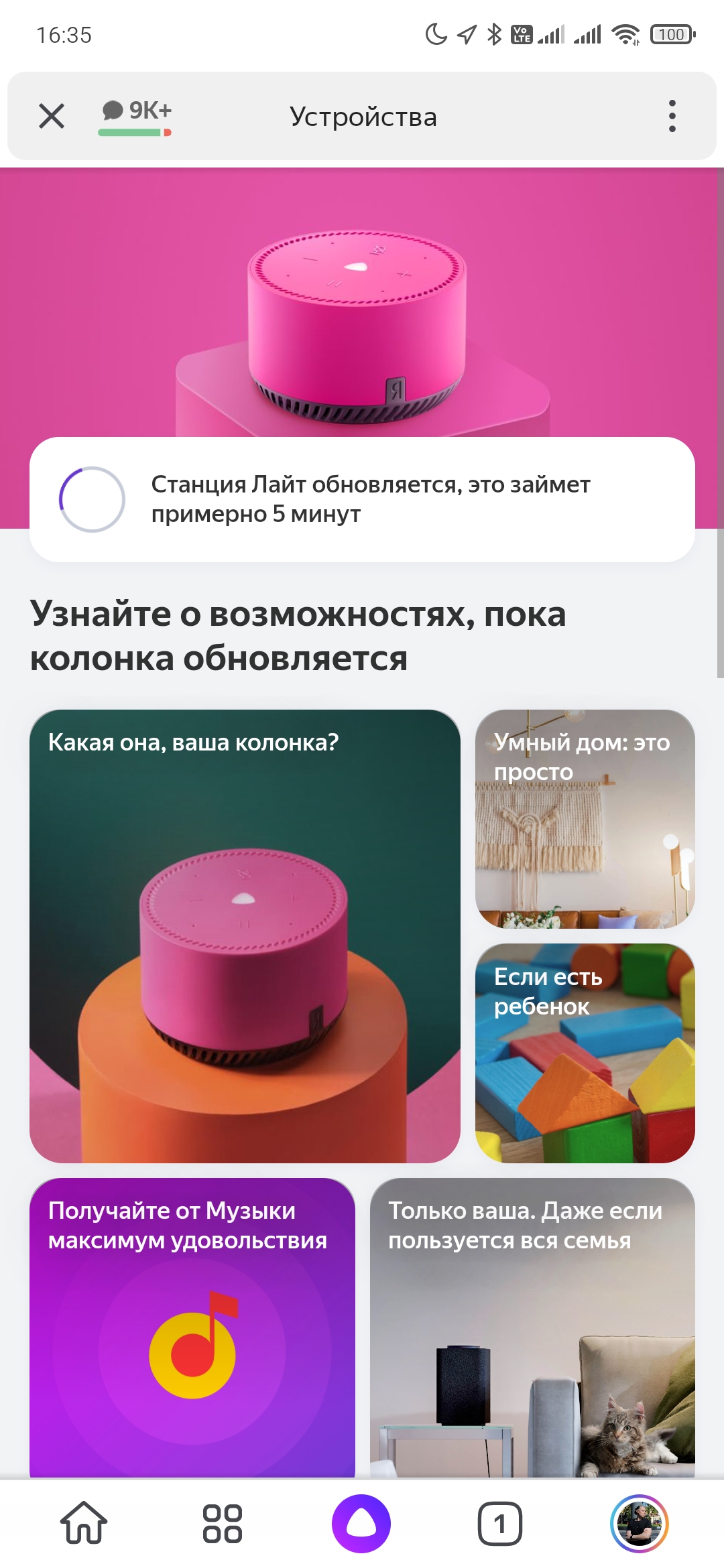Open the card Только ваша. Даже если пользуется вся семья

pyautogui.click(x=532, y=1327)
